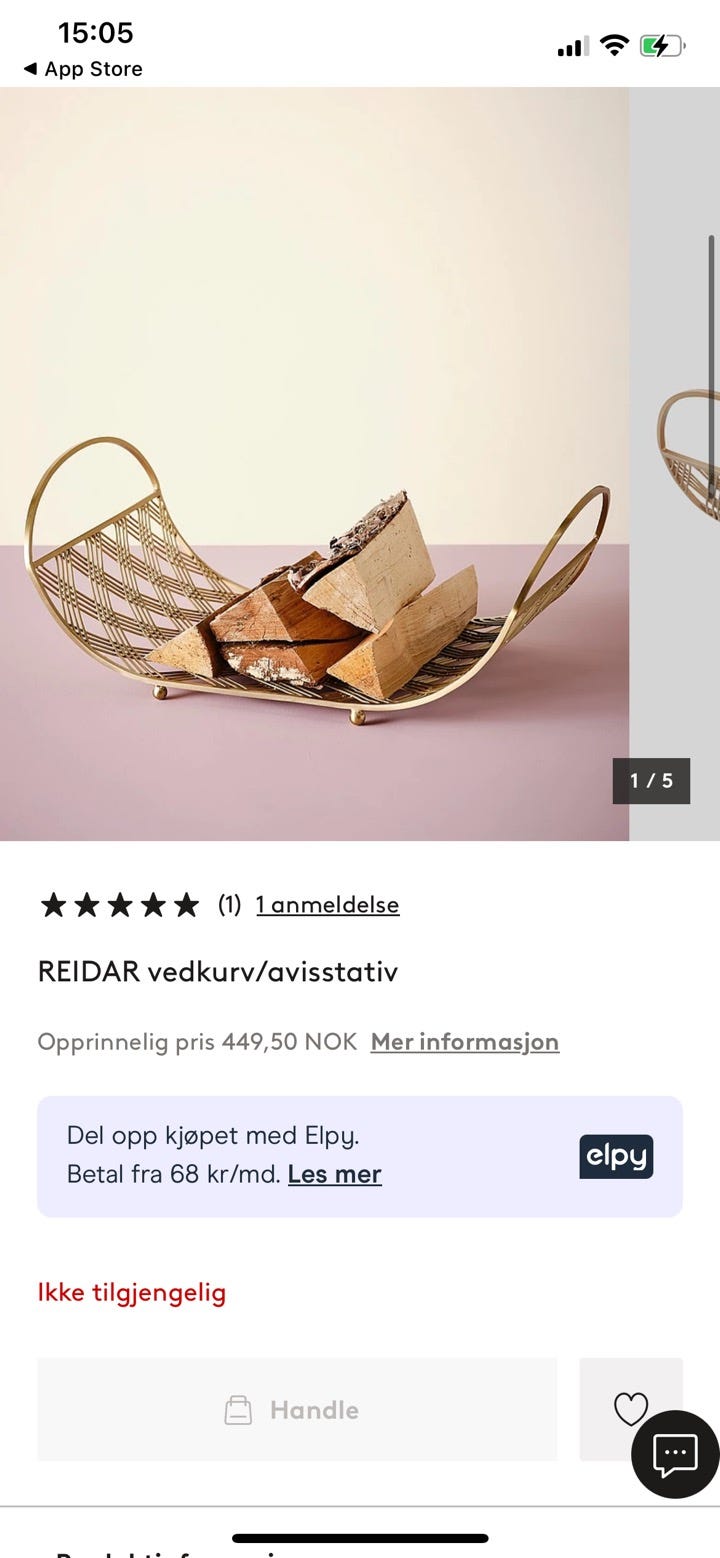
Task: Tap the Ikke tilgjengelig availability text
Action: click(x=132, y=1292)
